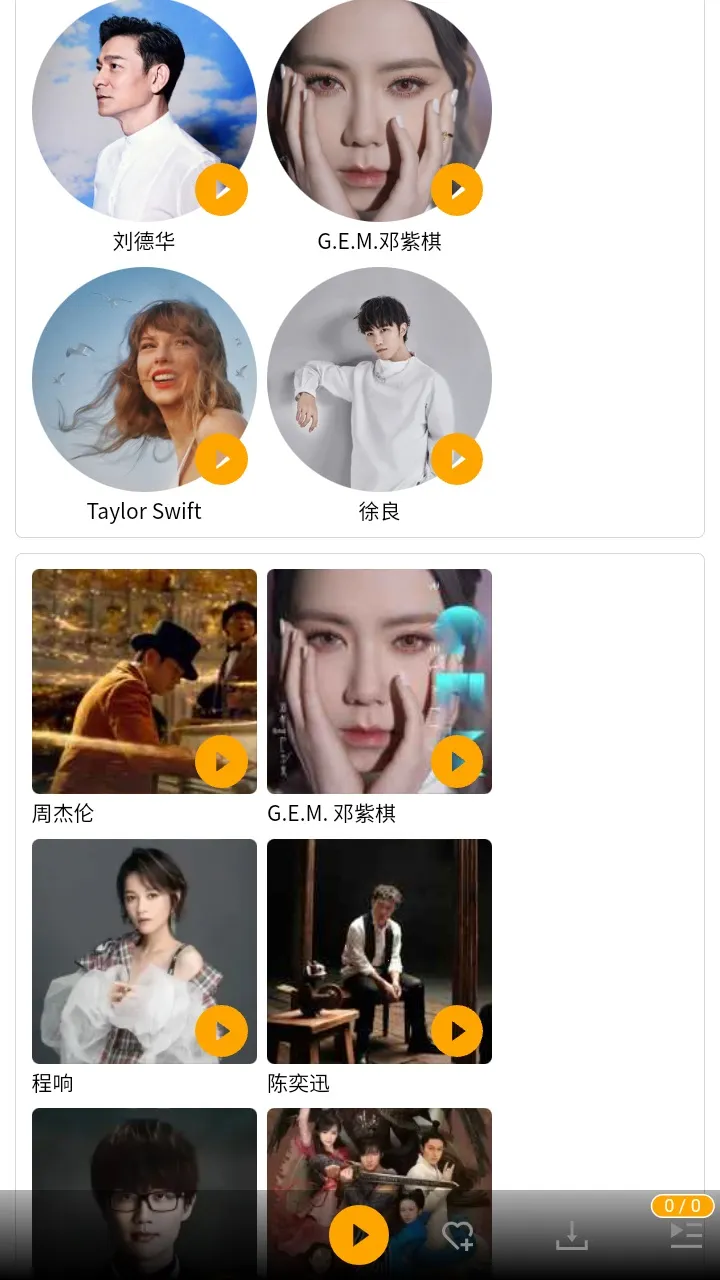Screen dimensions: 720x1280
Task: Play songs by 刘德华
Action: point(221,190)
